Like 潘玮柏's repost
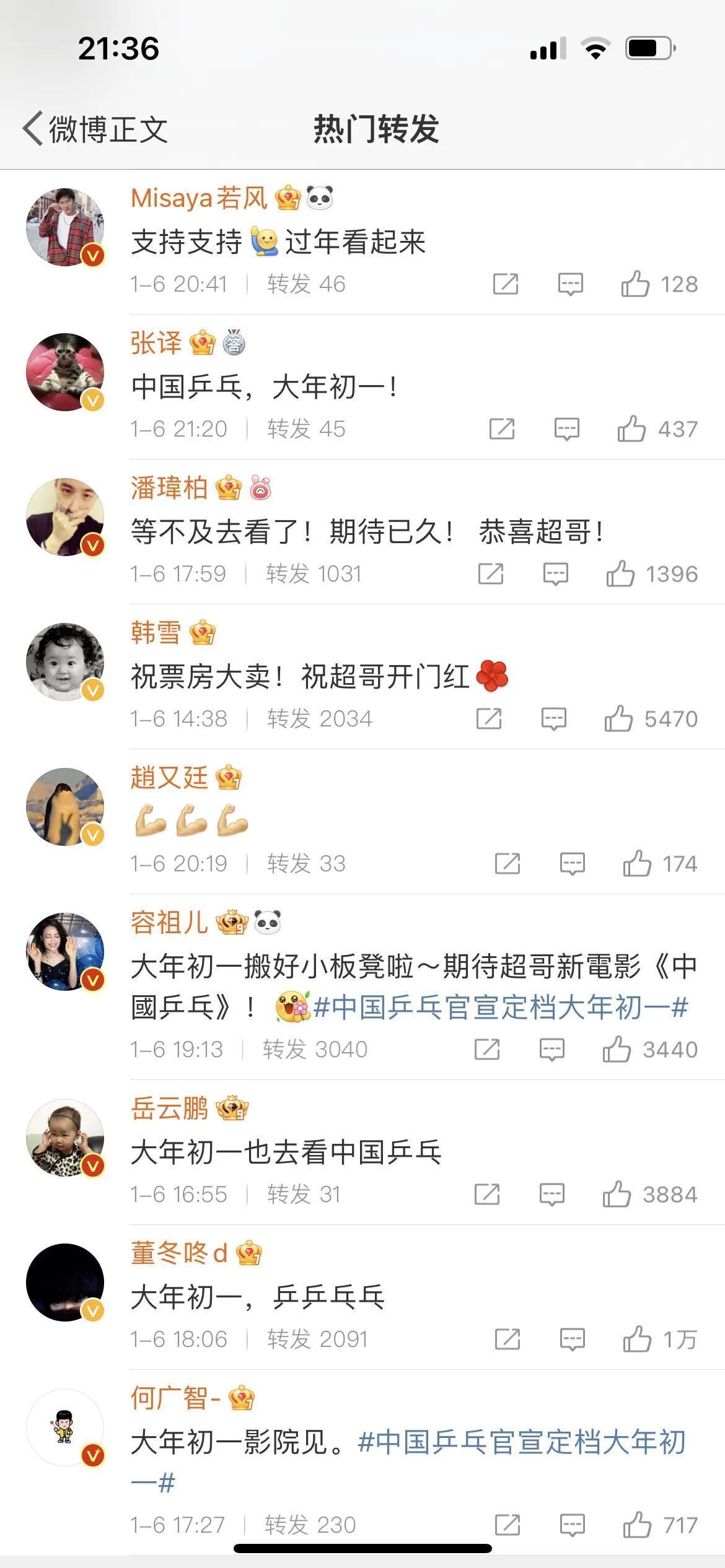The image size is (725, 1568). 620,574
